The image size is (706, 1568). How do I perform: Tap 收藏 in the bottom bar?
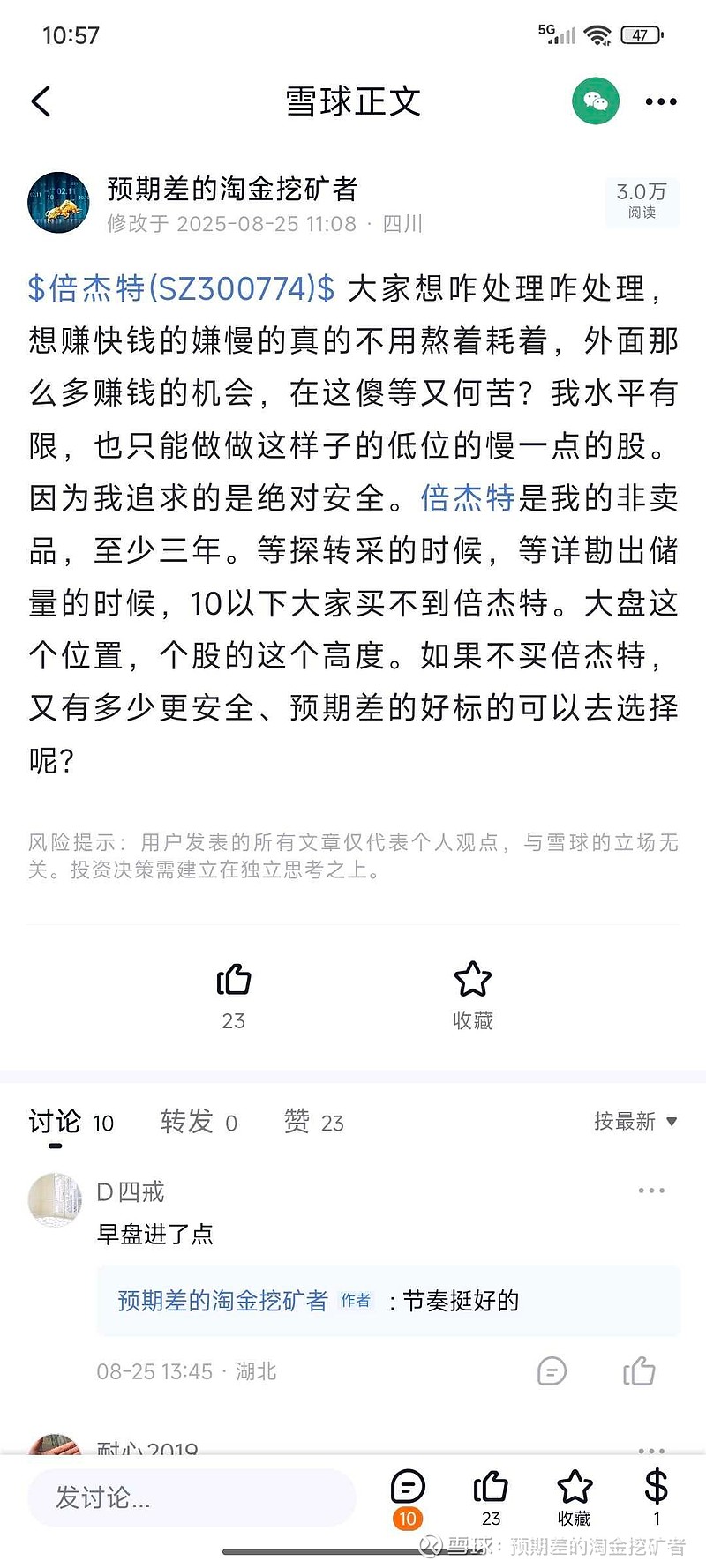pyautogui.click(x=575, y=1497)
